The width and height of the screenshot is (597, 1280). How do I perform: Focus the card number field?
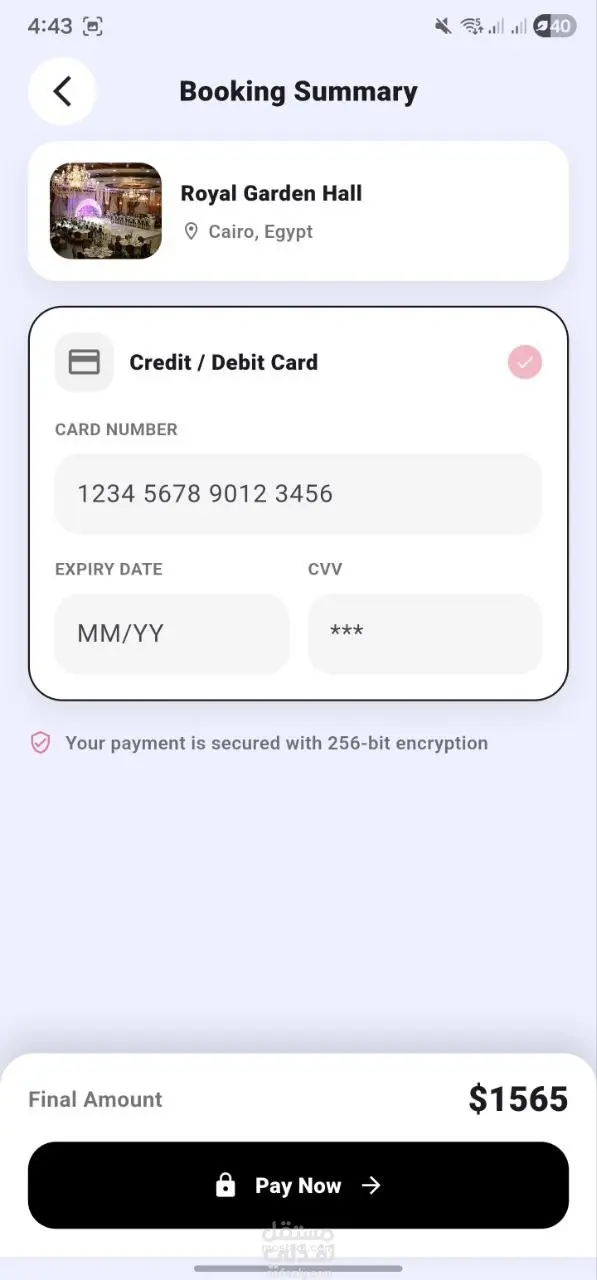coord(298,494)
